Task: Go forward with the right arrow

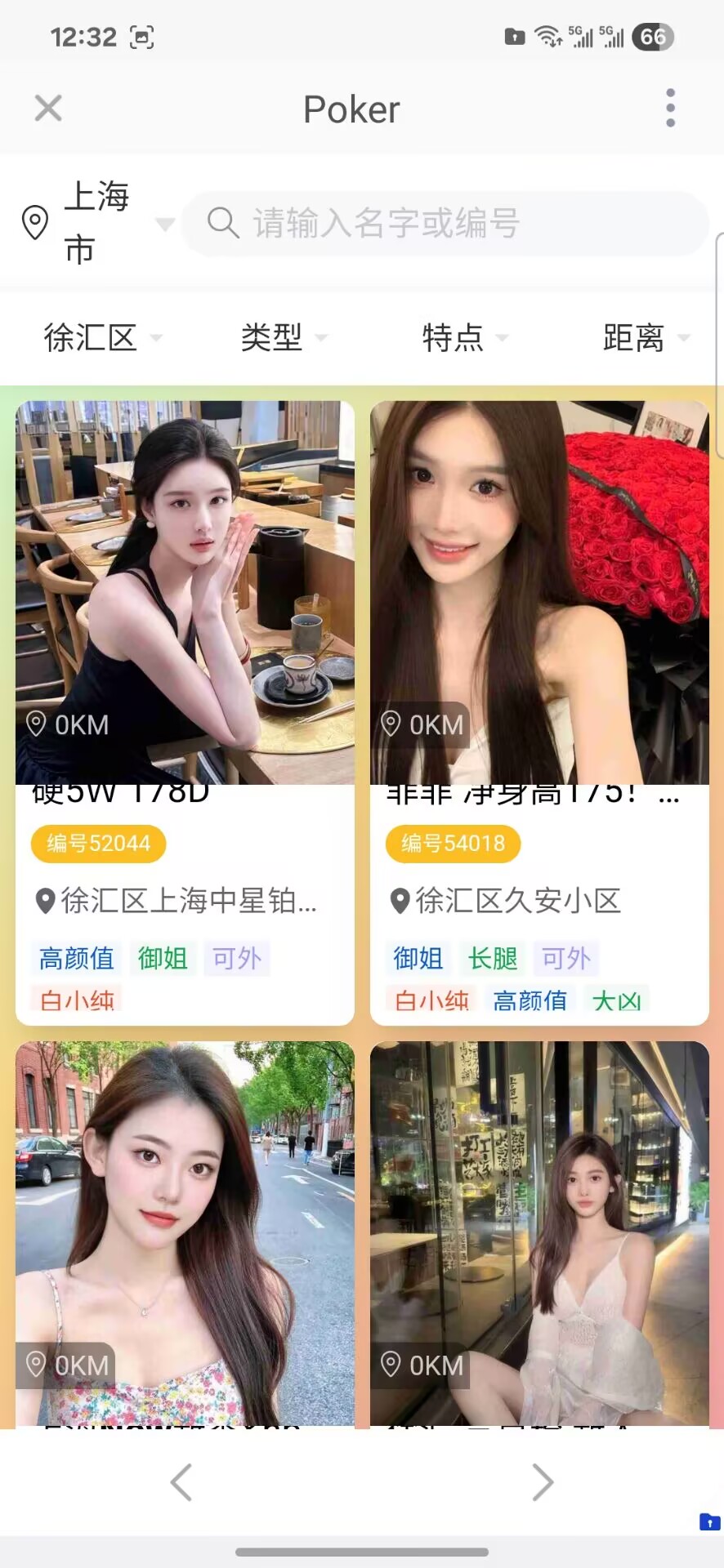Action: pyautogui.click(x=543, y=1481)
